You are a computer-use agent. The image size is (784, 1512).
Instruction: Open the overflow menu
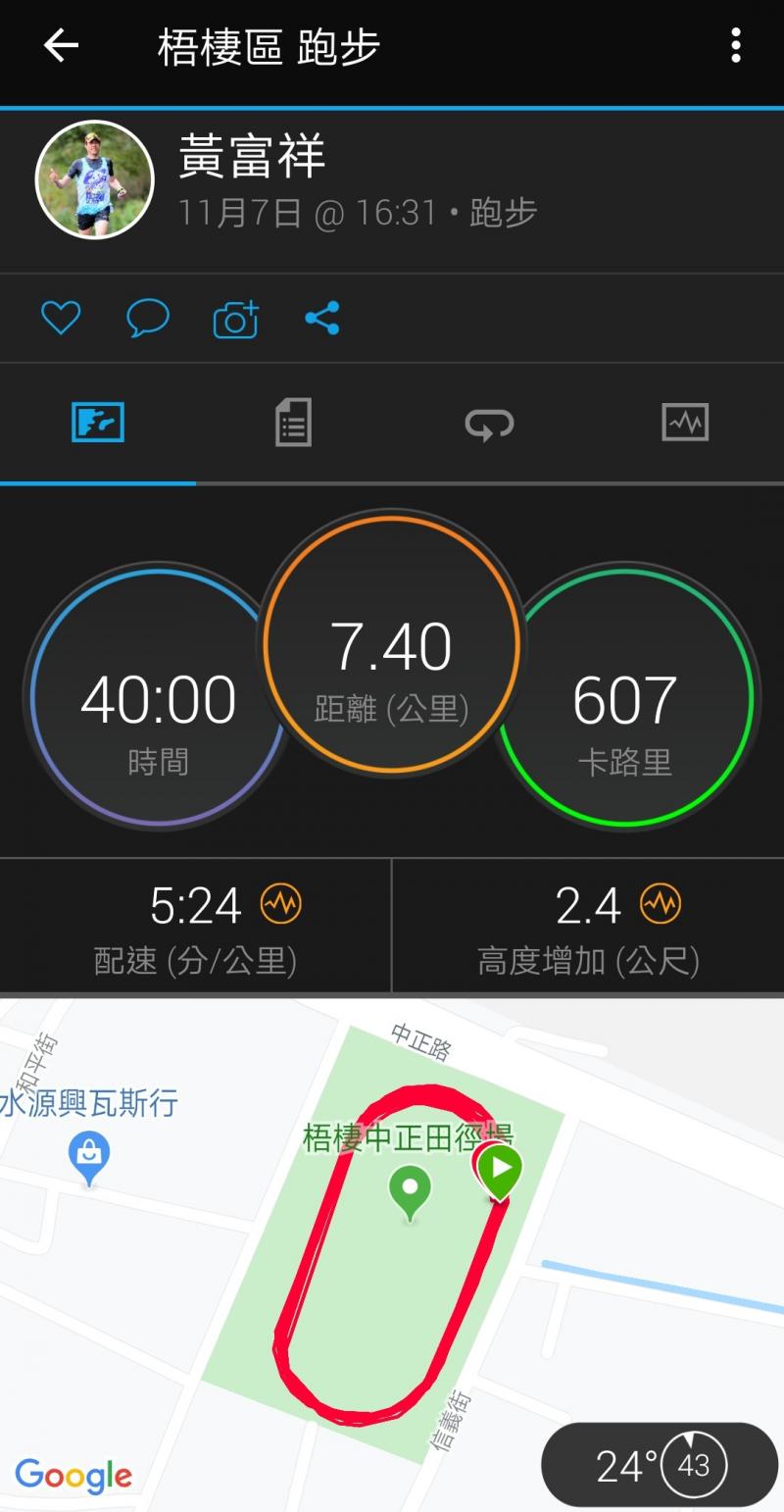[x=735, y=46]
